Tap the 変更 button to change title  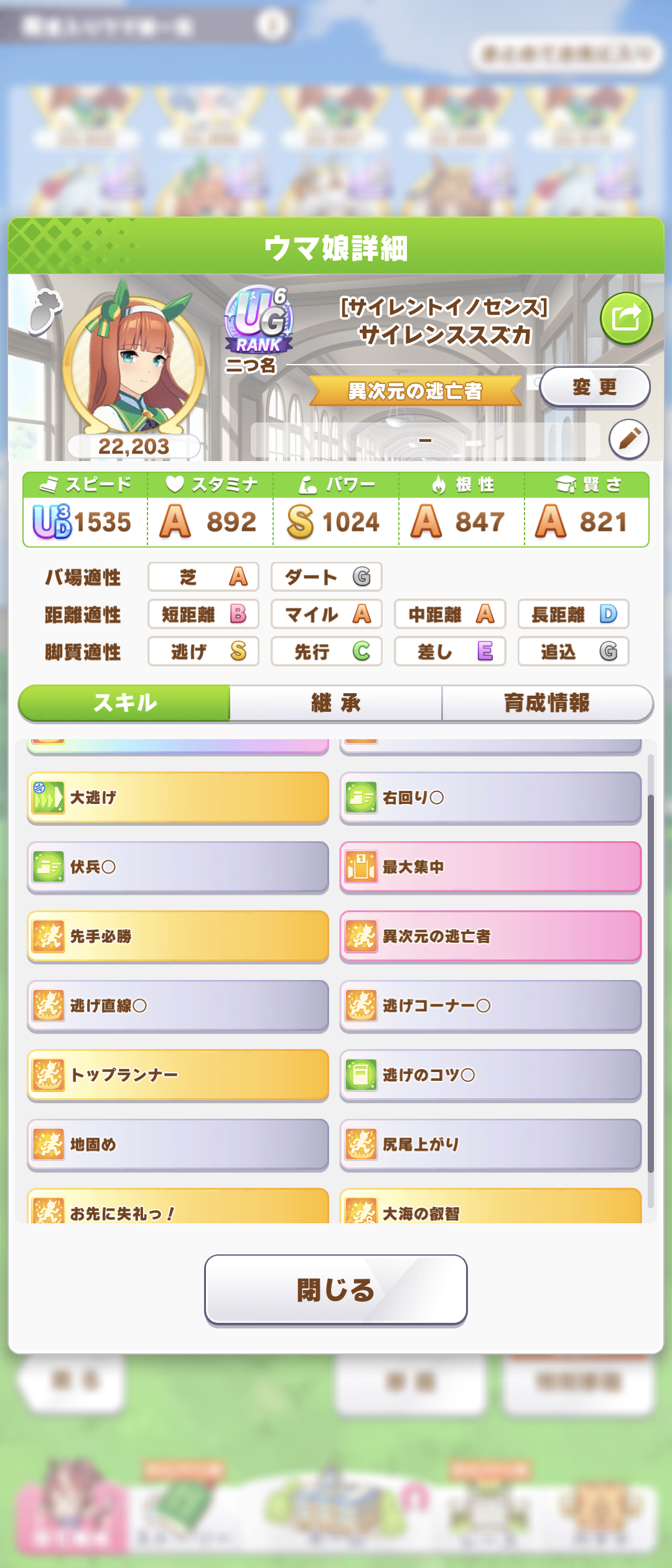[x=594, y=387]
